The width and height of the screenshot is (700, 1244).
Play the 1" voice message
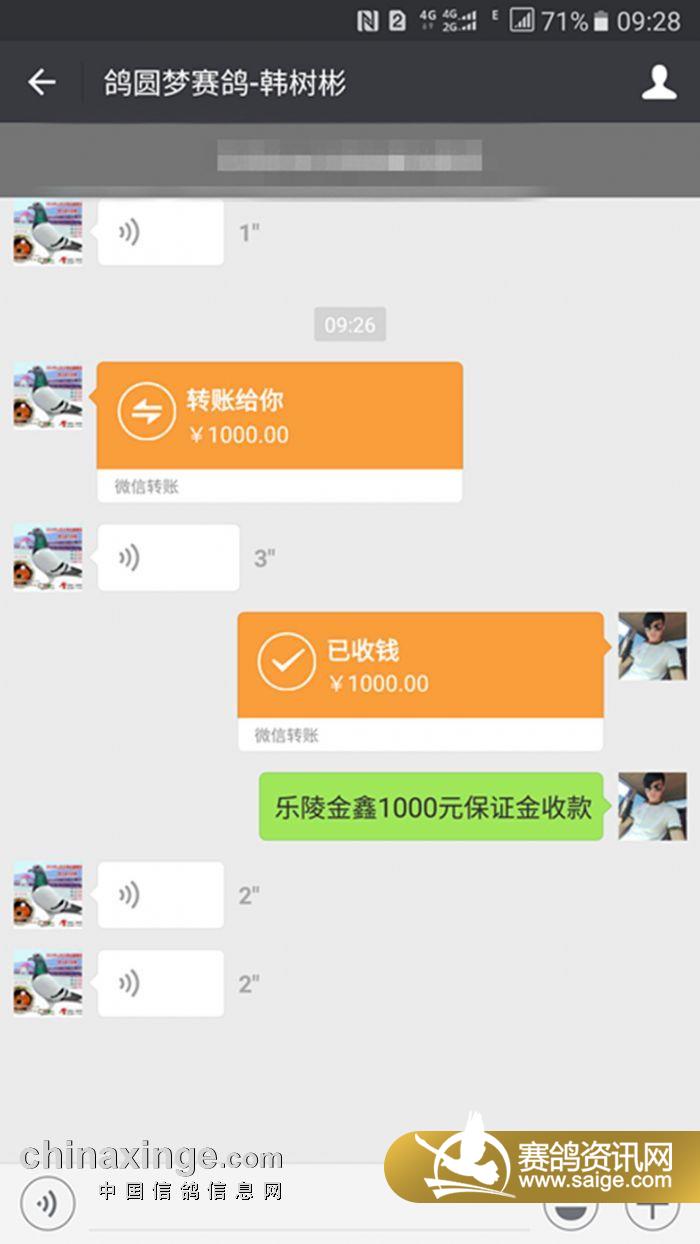pyautogui.click(x=160, y=233)
